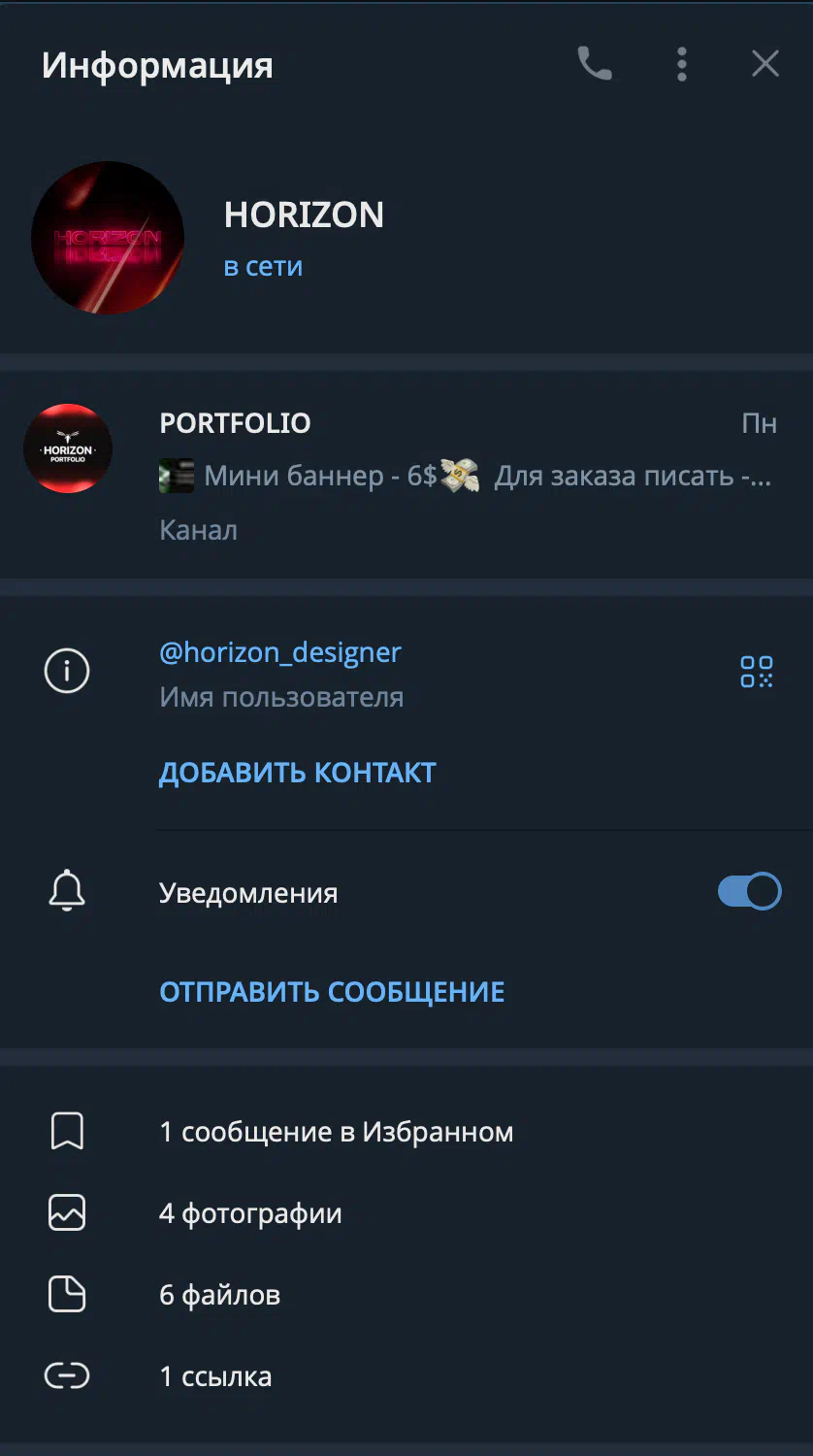Call HORIZON using the phone icon

point(595,64)
